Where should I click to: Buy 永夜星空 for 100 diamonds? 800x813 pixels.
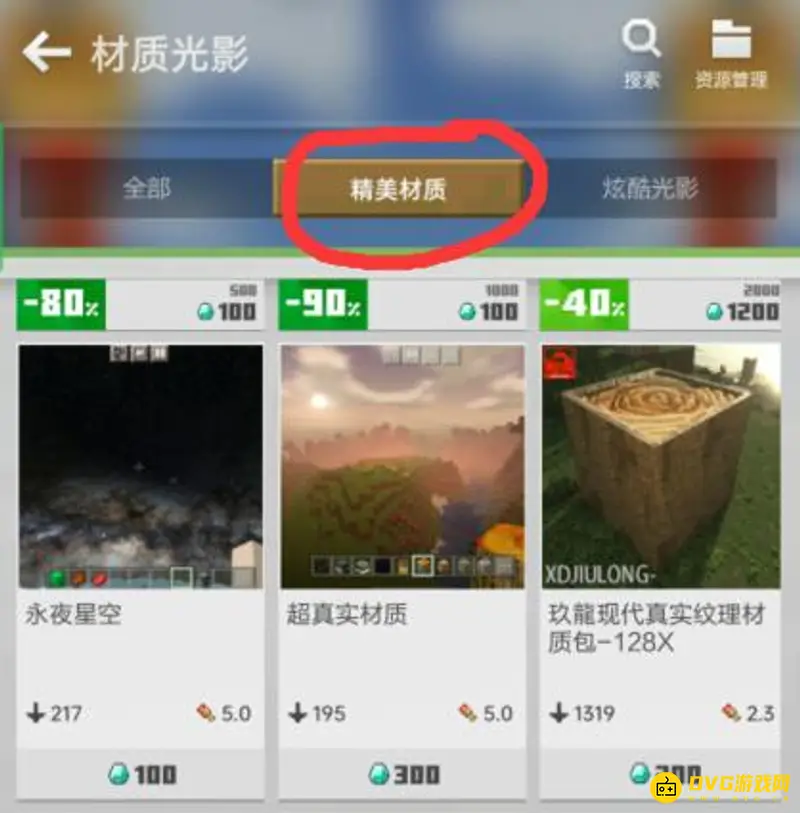pyautogui.click(x=141, y=774)
